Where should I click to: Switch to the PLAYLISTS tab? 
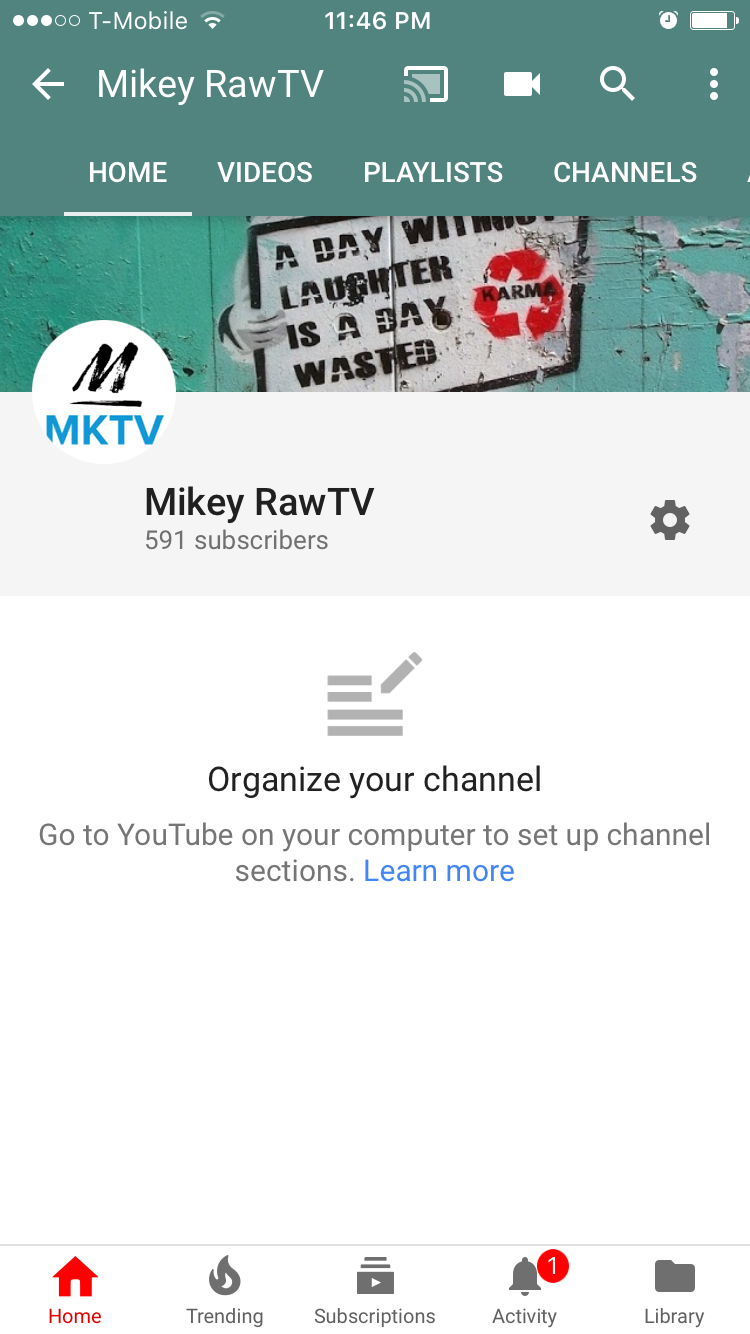(x=433, y=172)
